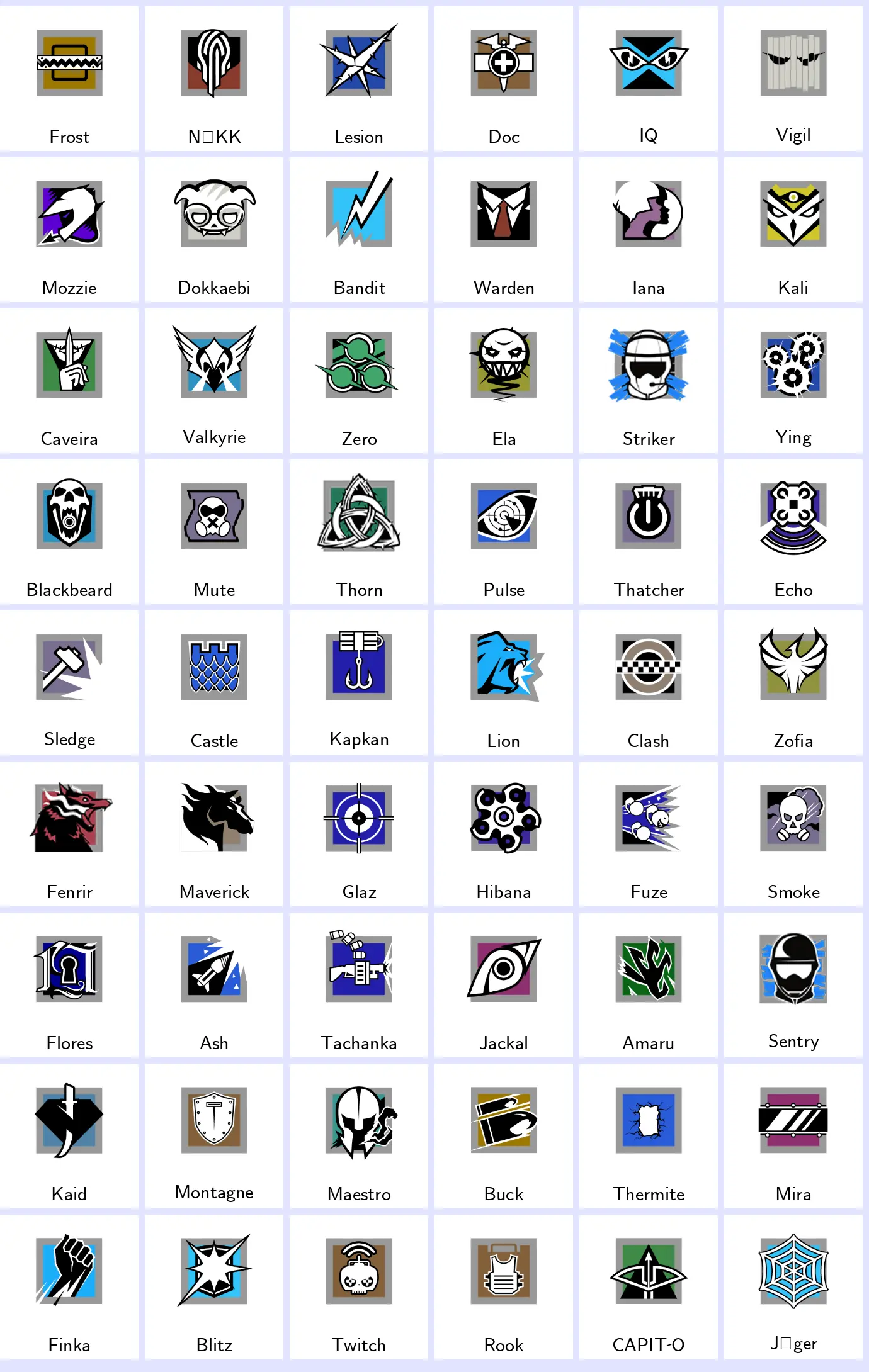Select the Hibana card
Image resolution: width=869 pixels, height=1372 pixels.
point(504,834)
